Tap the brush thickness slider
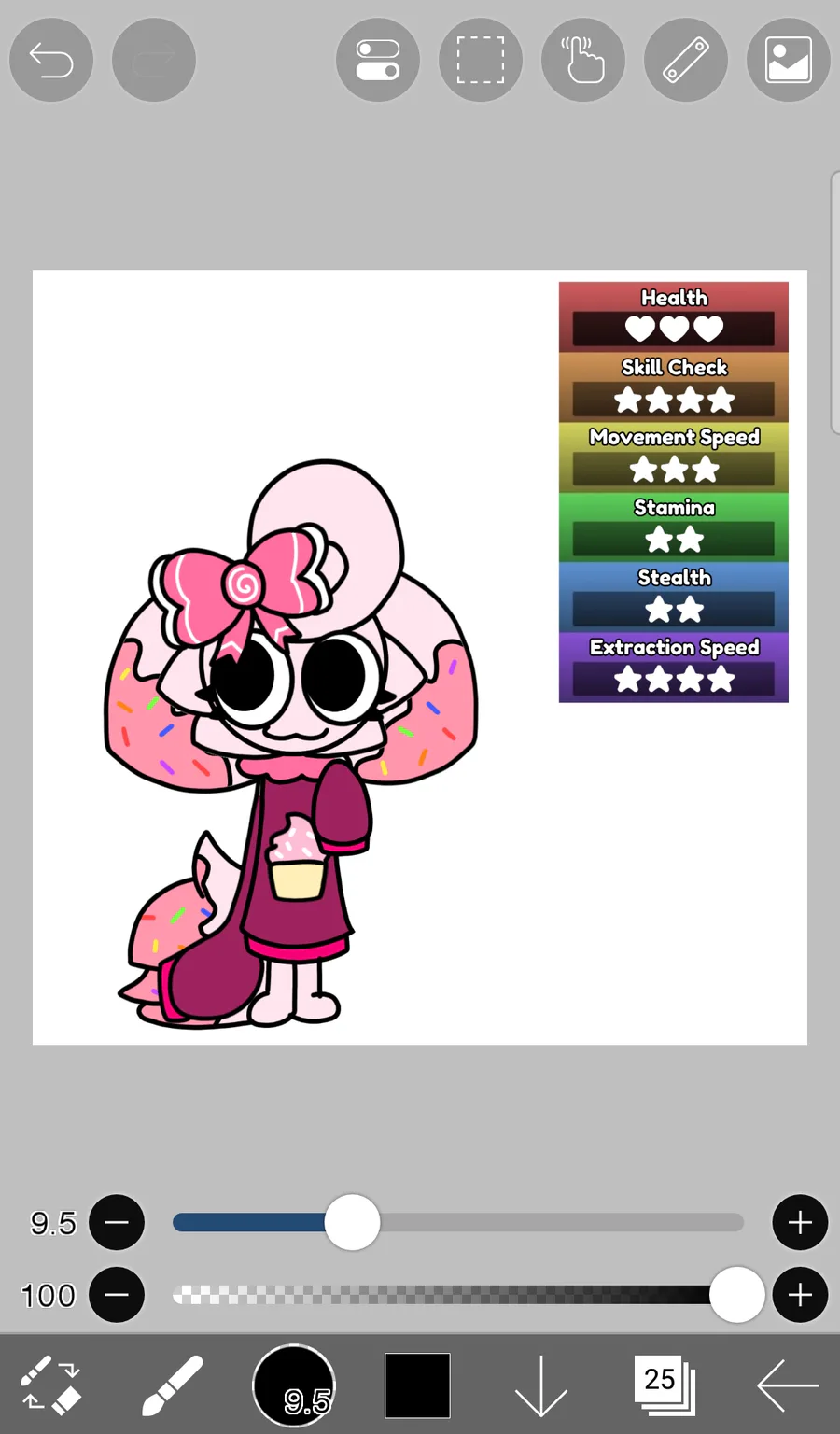 click(458, 1222)
